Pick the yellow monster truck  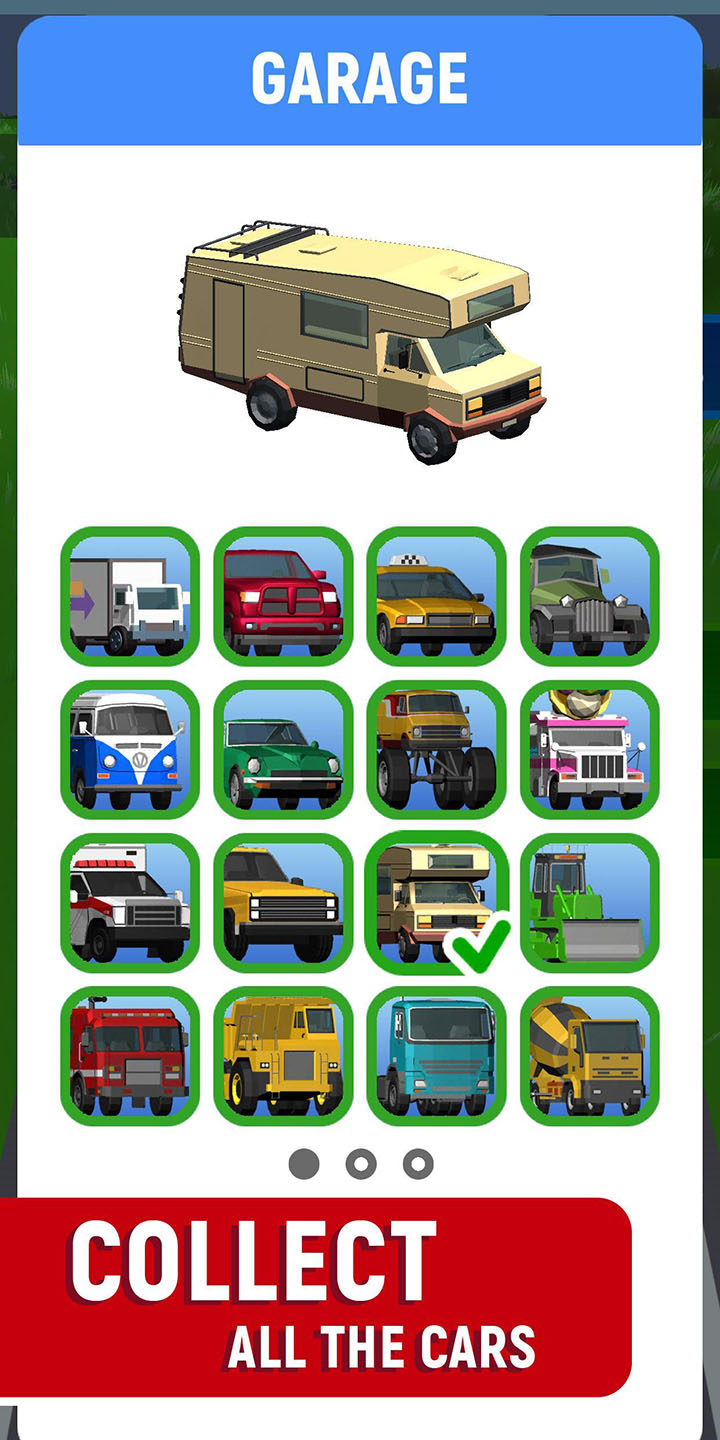(436, 749)
